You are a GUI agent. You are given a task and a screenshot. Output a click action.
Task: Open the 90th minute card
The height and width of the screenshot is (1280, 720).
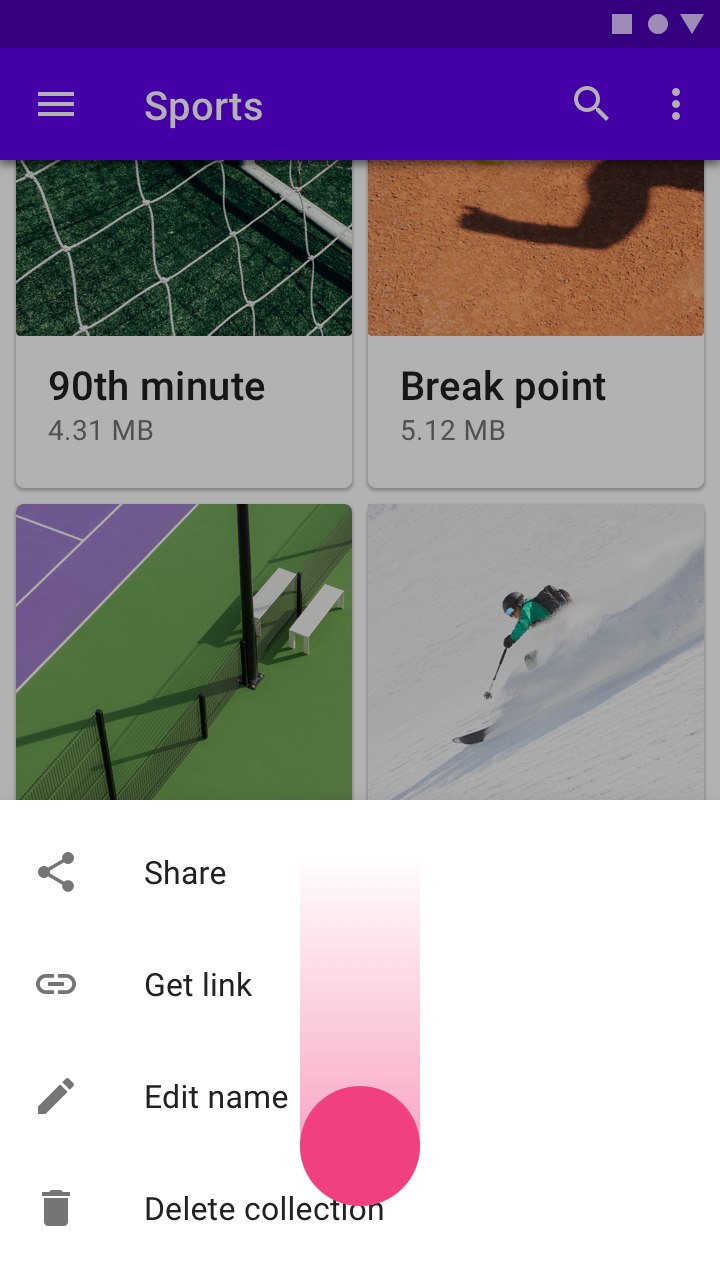pyautogui.click(x=184, y=400)
